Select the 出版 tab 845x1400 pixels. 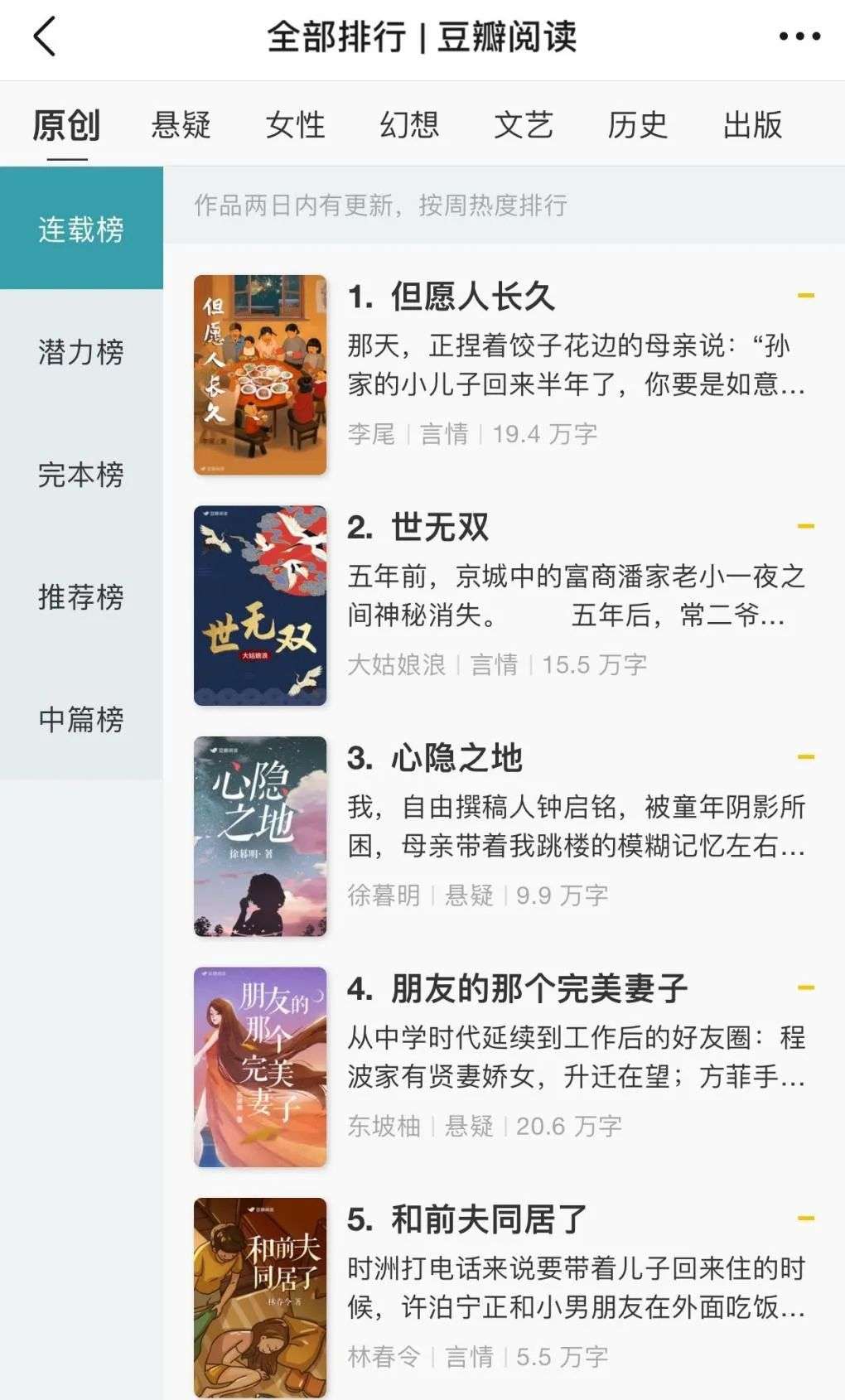(752, 125)
